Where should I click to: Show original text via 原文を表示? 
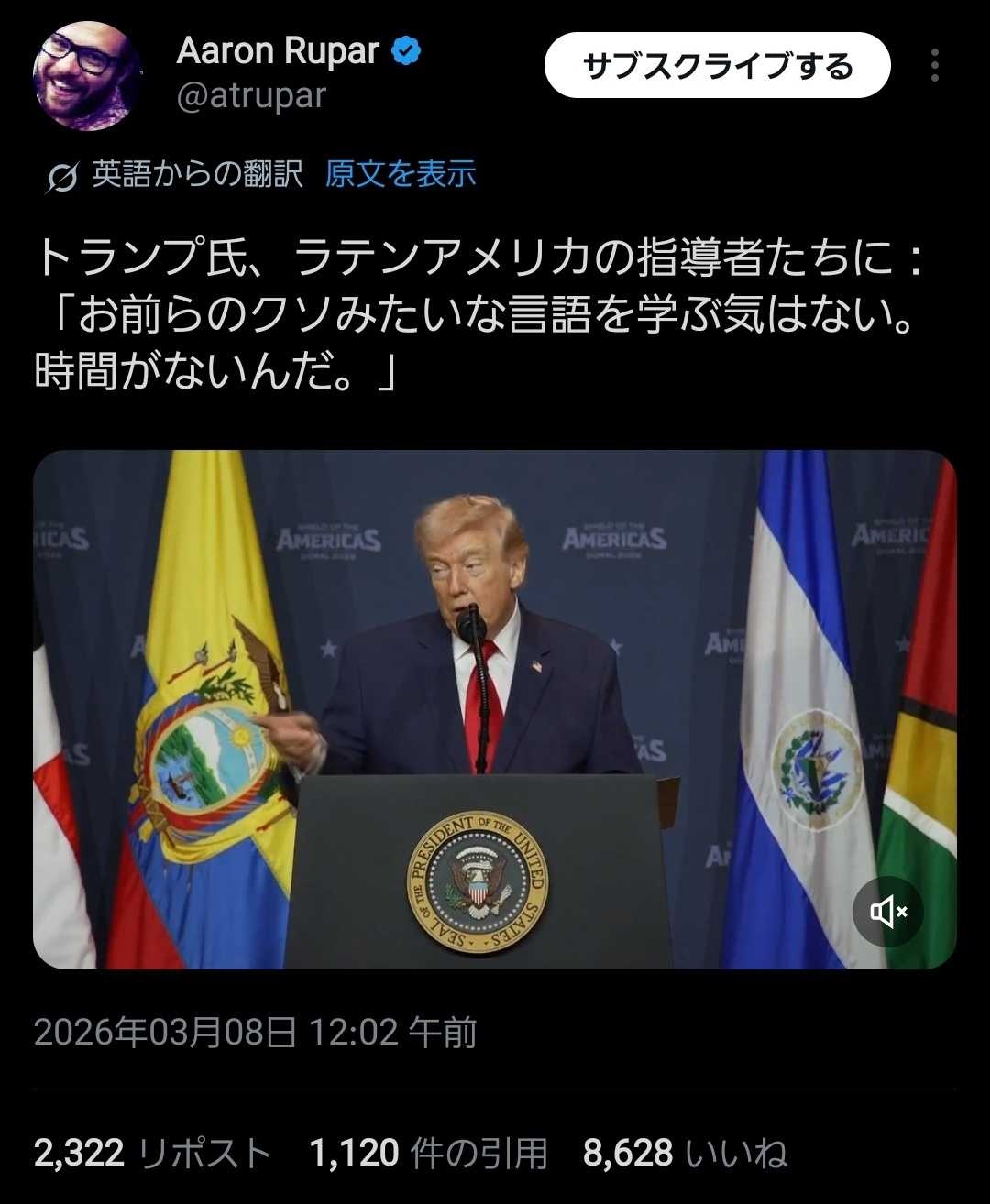[401, 173]
